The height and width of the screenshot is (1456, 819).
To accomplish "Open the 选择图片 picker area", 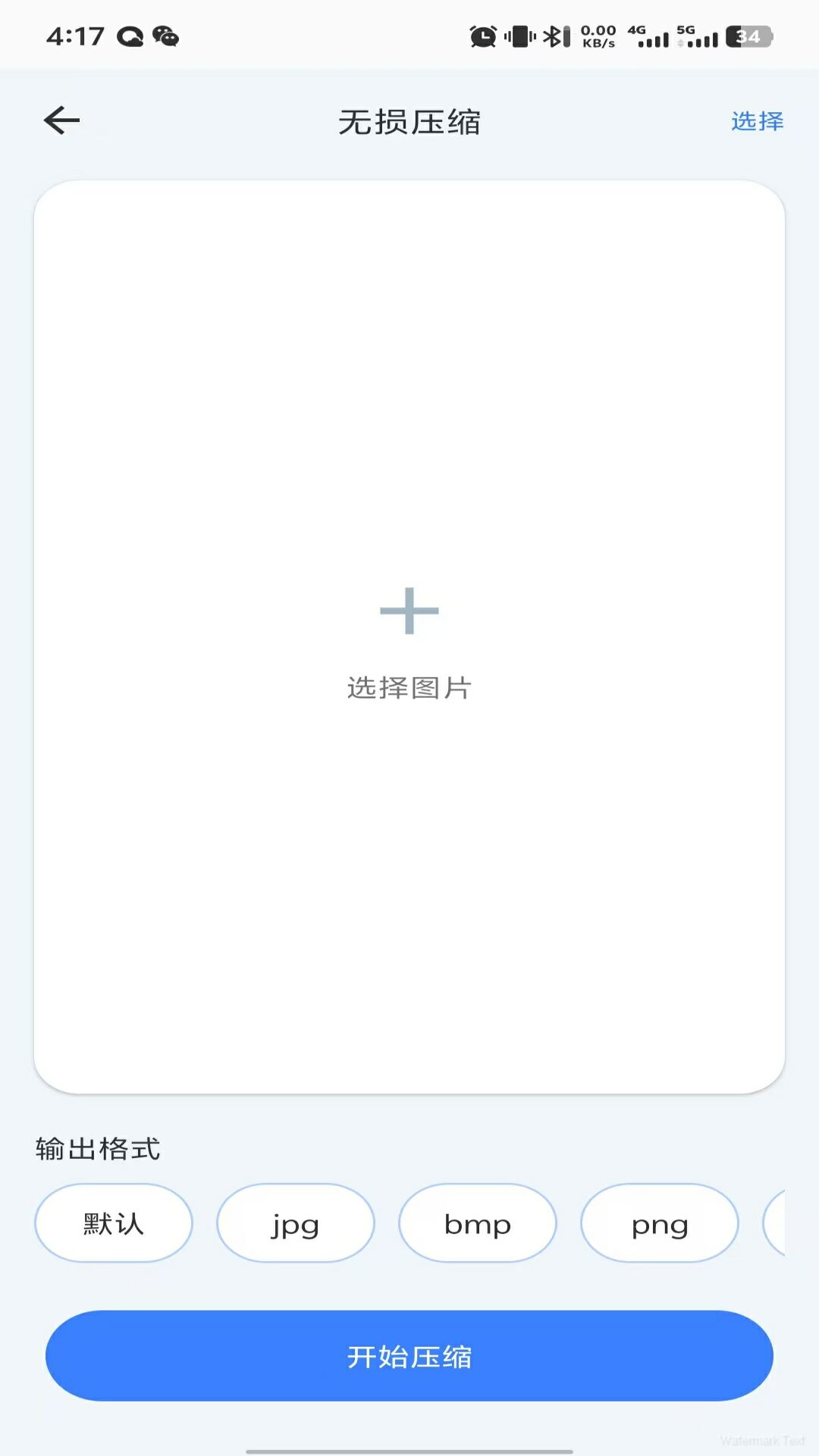I will tap(409, 637).
